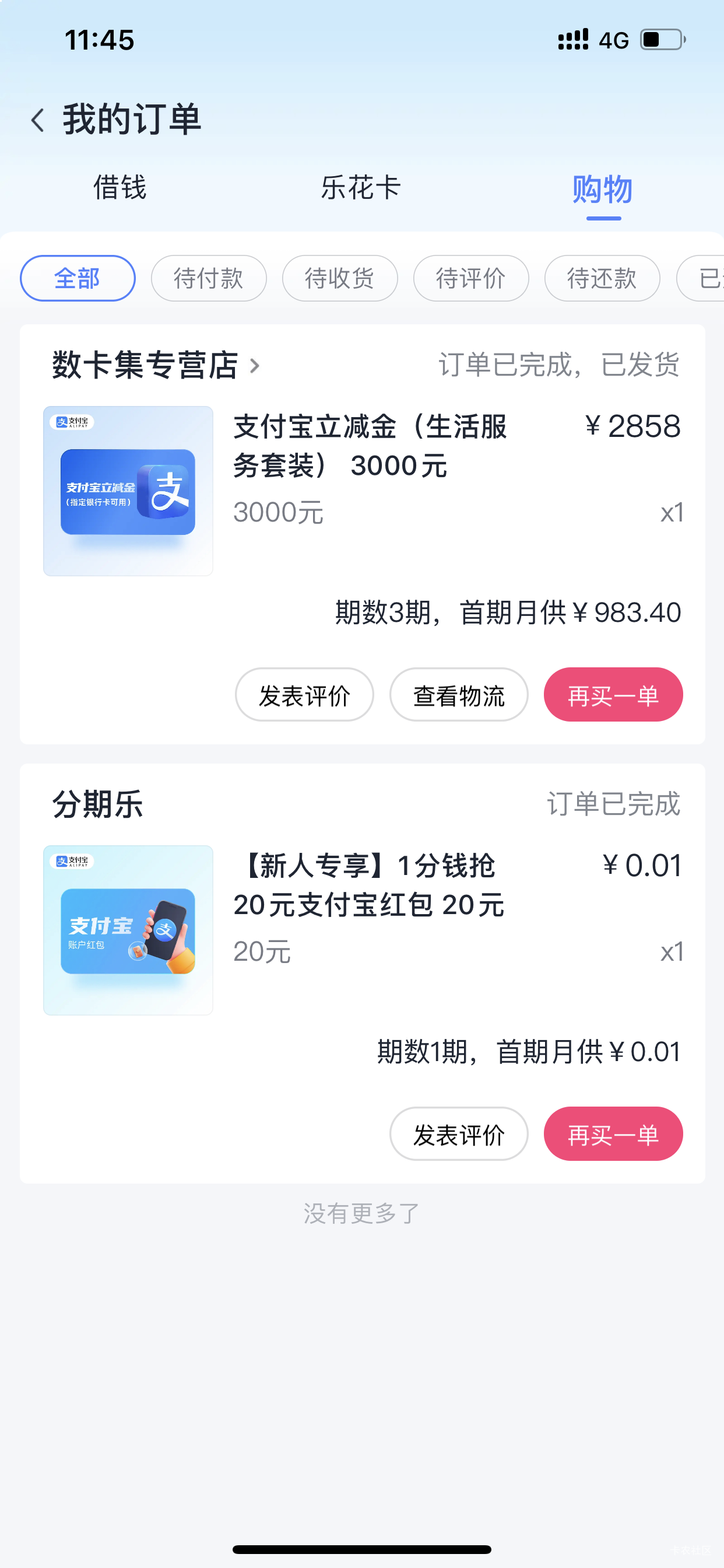Filter orders by 待付款
Screen dimensions: 724x1568
pos(209,279)
